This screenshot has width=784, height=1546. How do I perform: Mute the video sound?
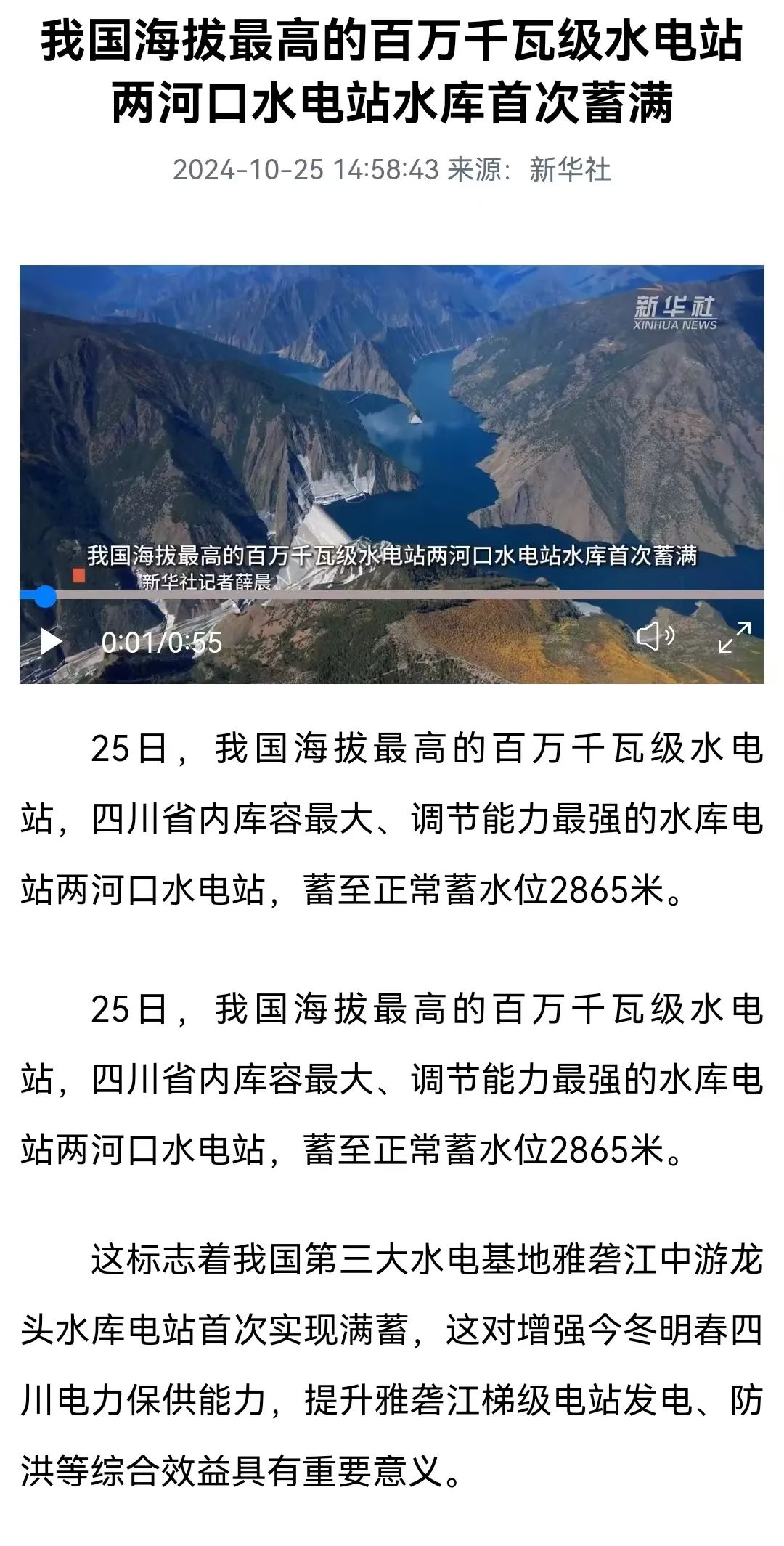656,637
